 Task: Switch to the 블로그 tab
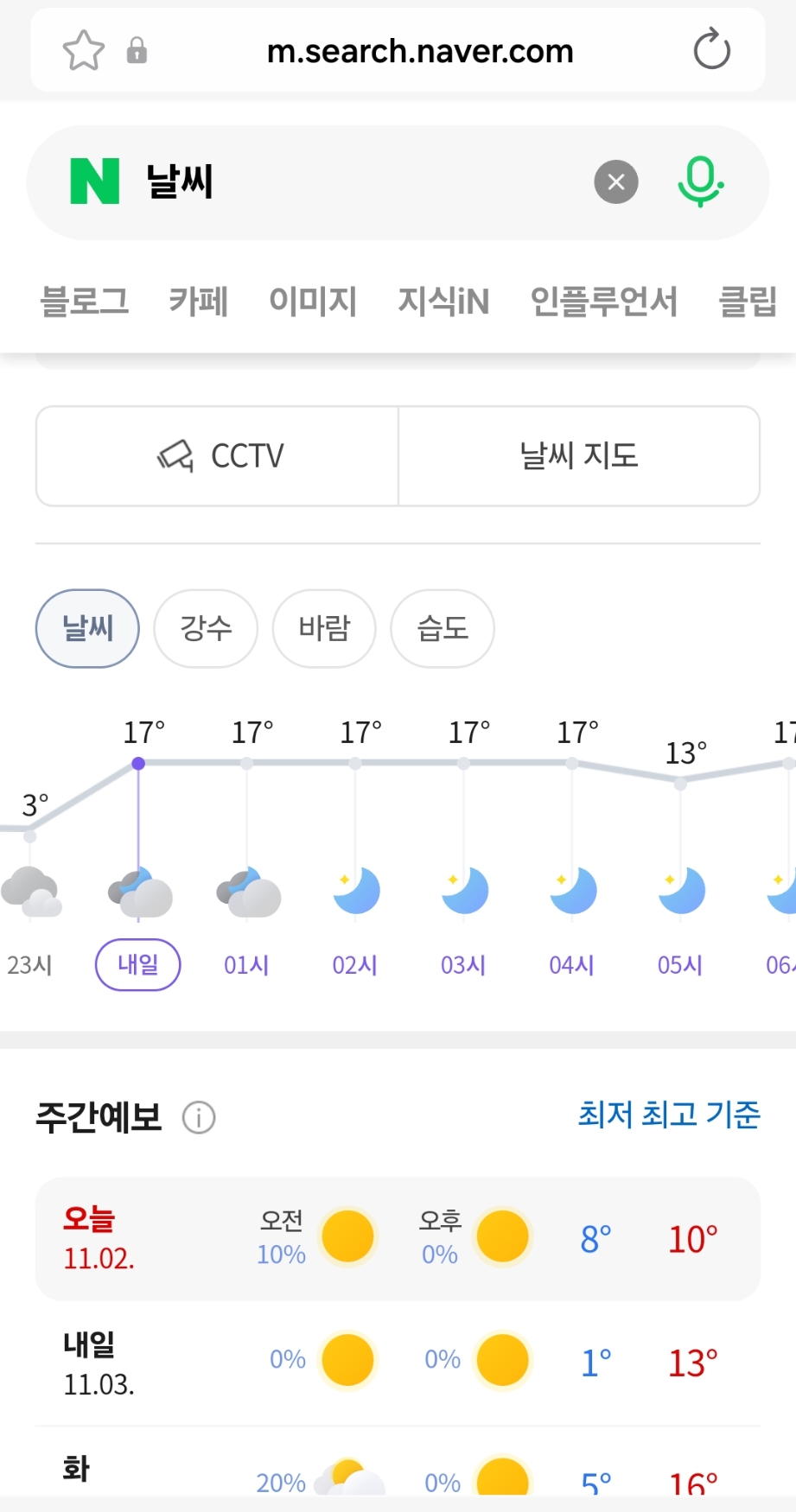tap(85, 302)
